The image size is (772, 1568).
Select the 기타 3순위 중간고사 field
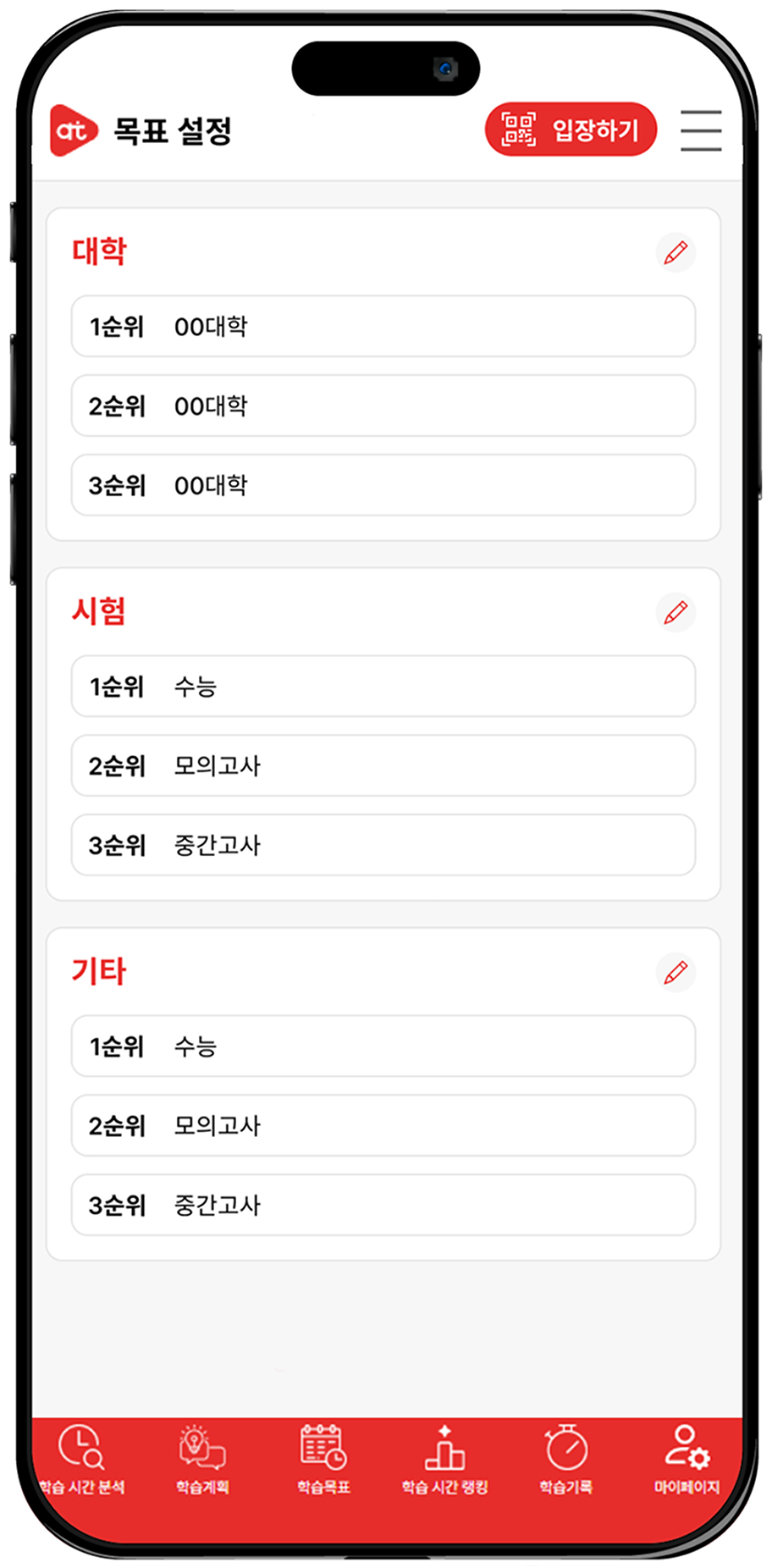click(383, 1205)
